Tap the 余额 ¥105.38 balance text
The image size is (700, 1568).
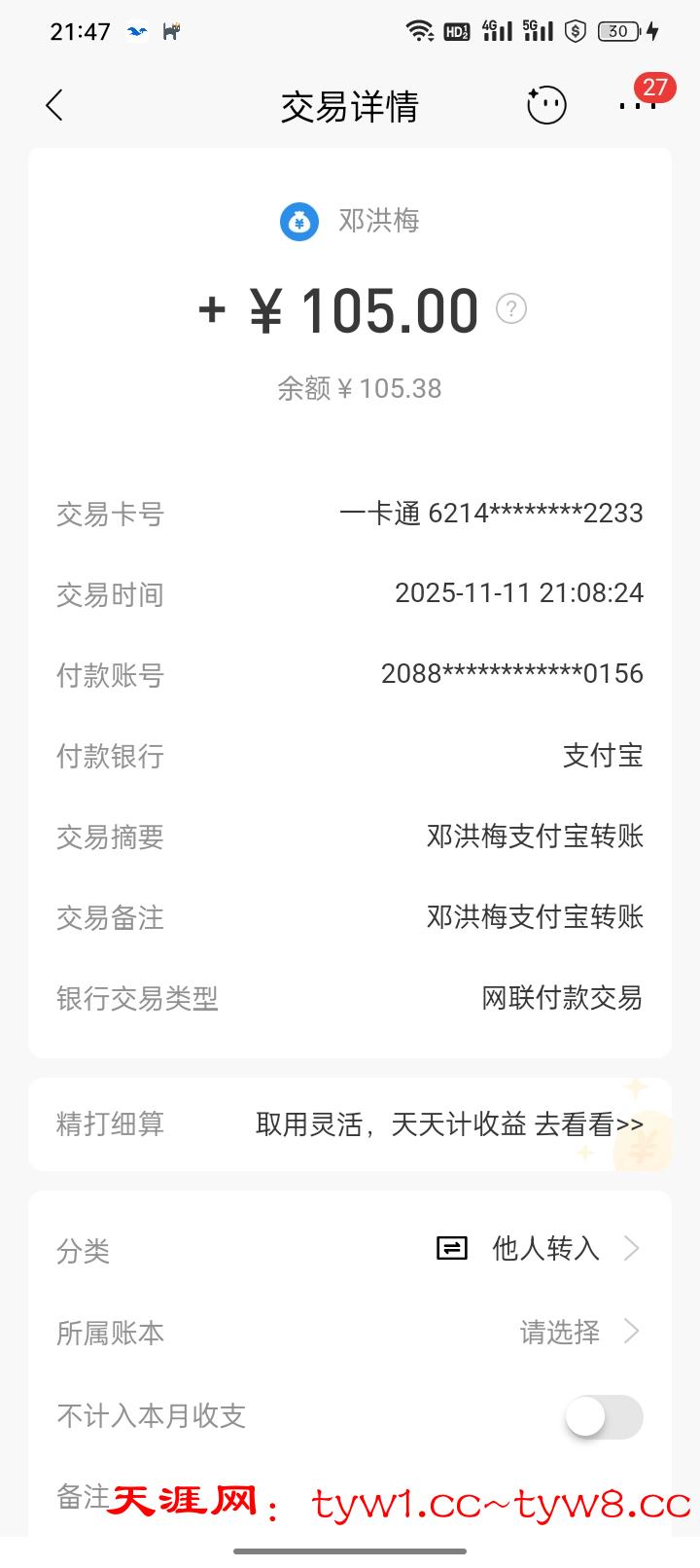point(358,388)
